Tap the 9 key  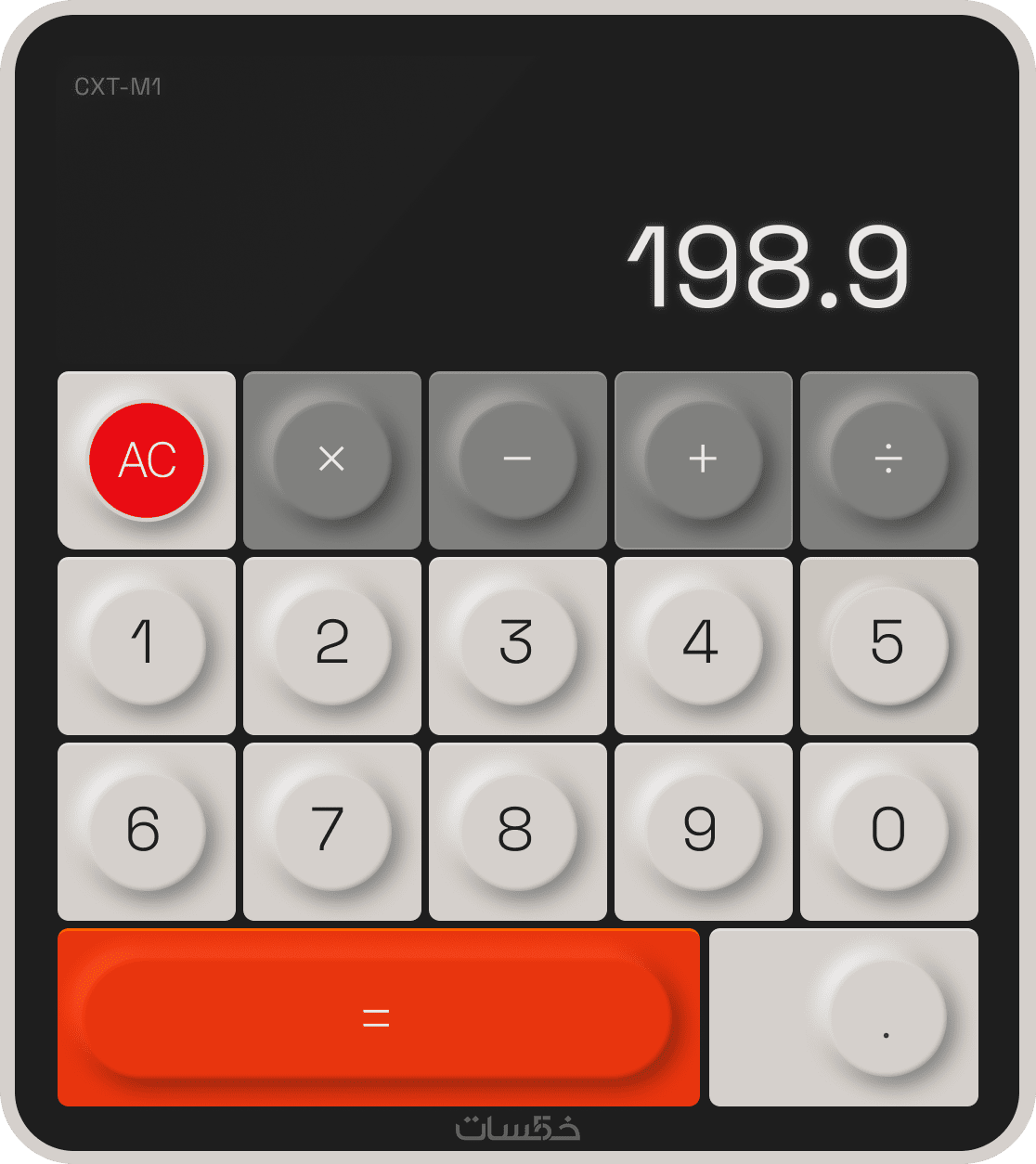[703, 830]
